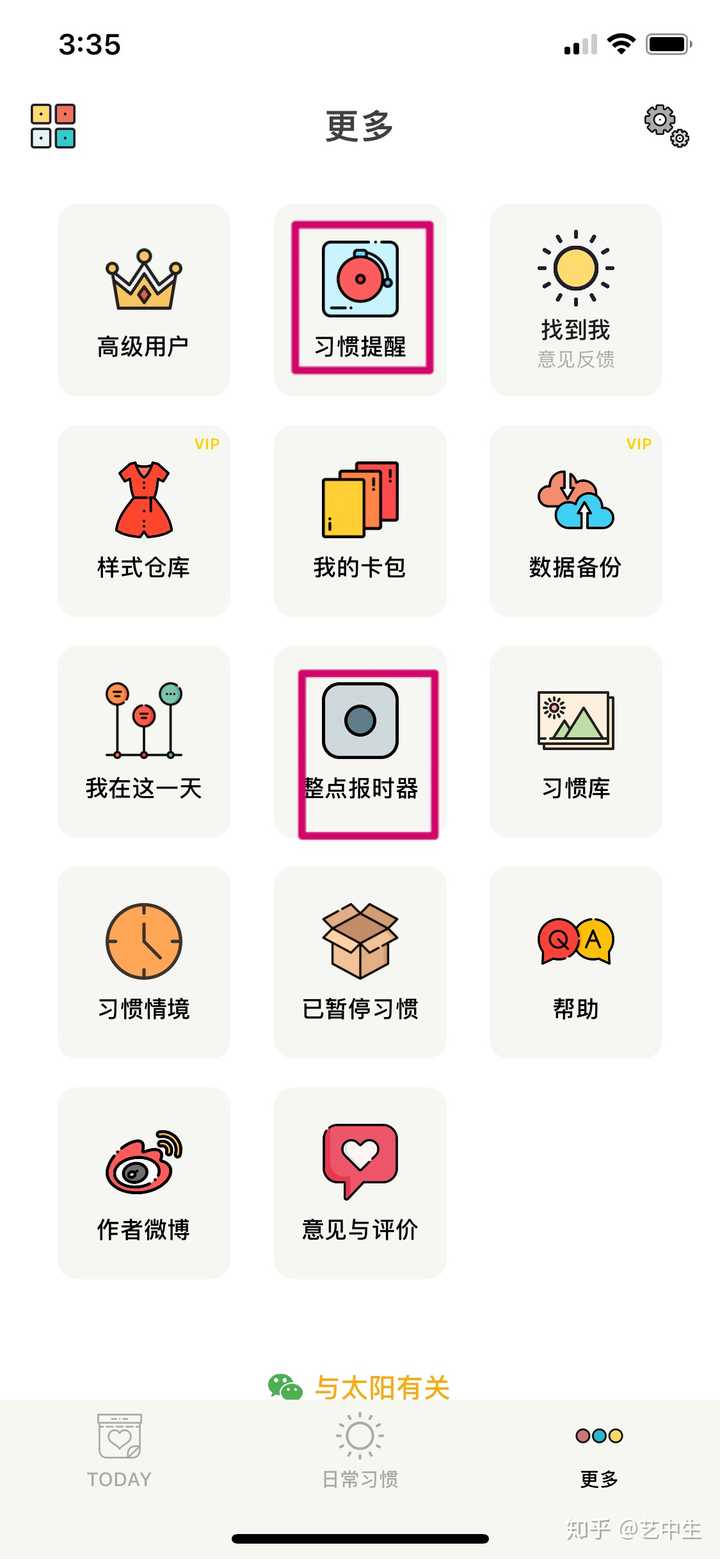Open 意见与评价
This screenshot has height=1559, width=720.
(x=360, y=1183)
